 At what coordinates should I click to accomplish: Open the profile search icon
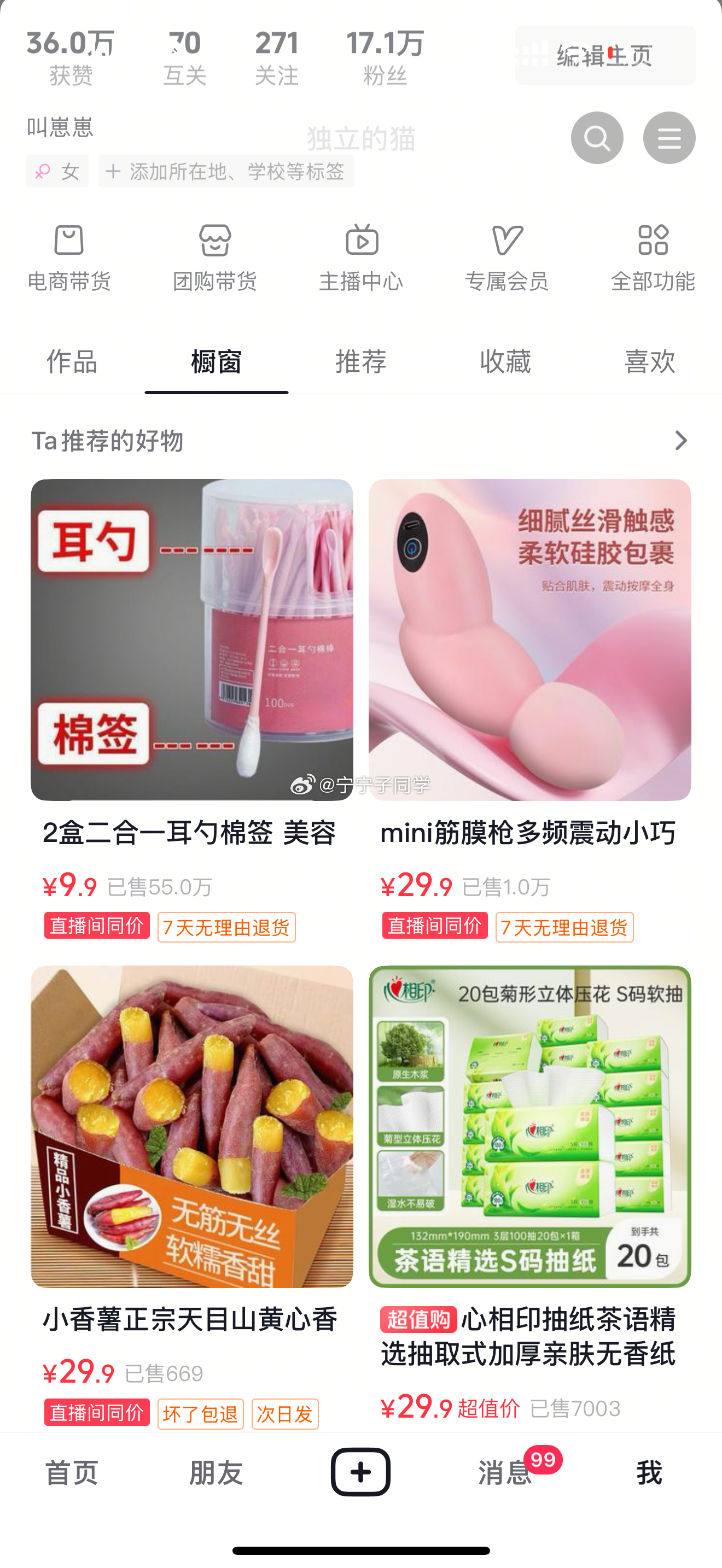pyautogui.click(x=597, y=138)
